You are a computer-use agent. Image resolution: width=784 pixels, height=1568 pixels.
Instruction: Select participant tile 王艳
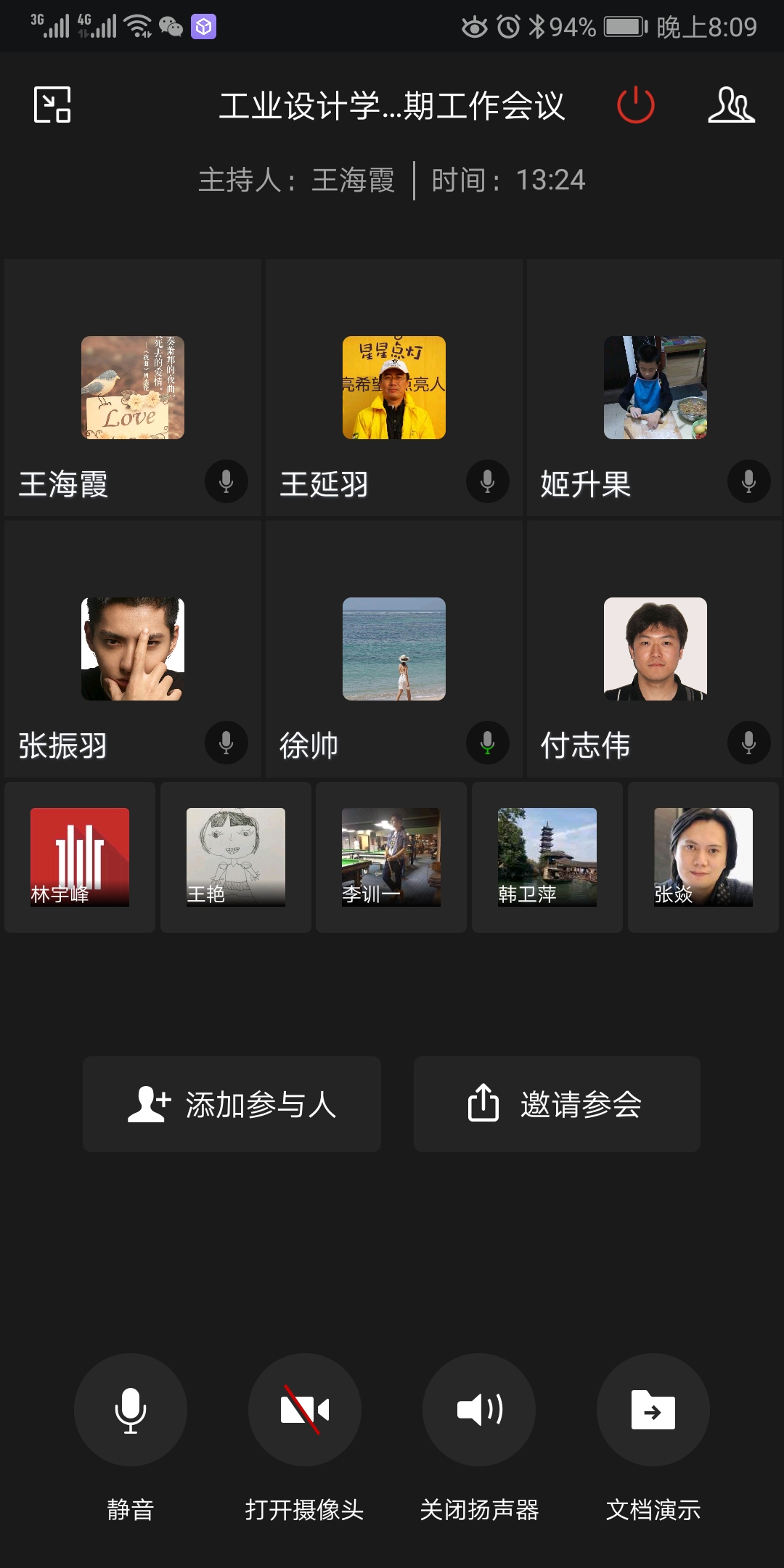236,857
